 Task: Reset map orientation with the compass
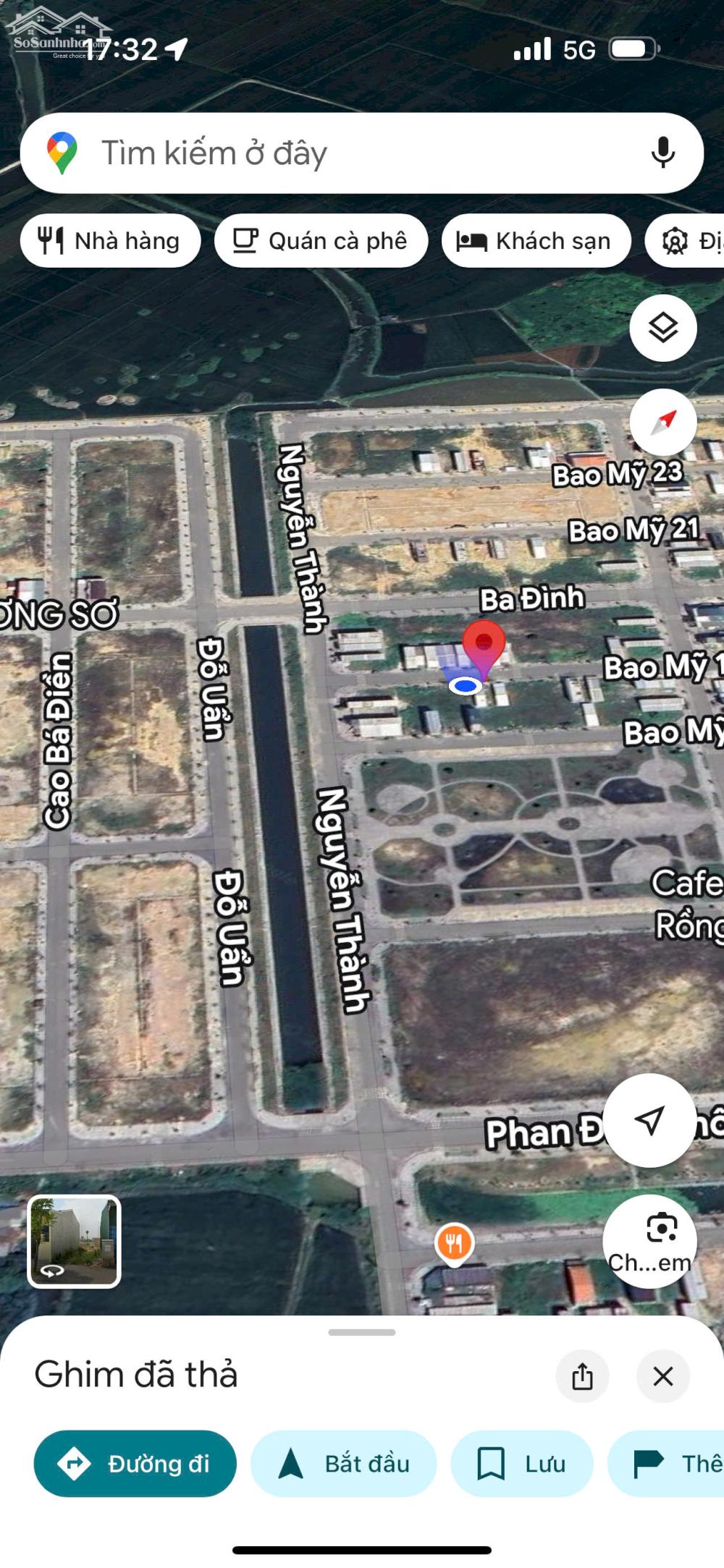[x=662, y=423]
